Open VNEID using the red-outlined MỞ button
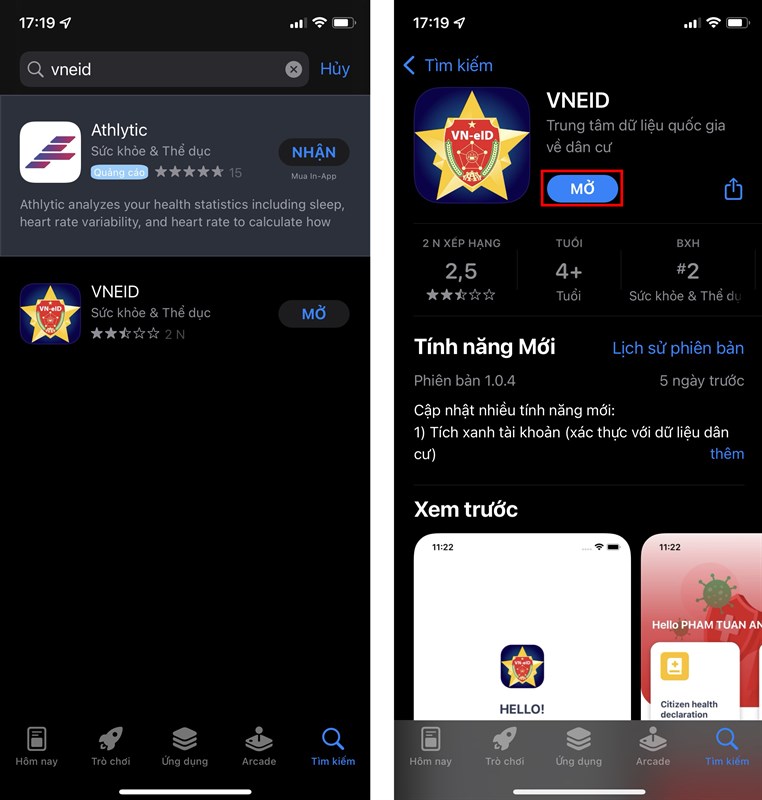Viewport: 762px width, 800px height. [582, 189]
